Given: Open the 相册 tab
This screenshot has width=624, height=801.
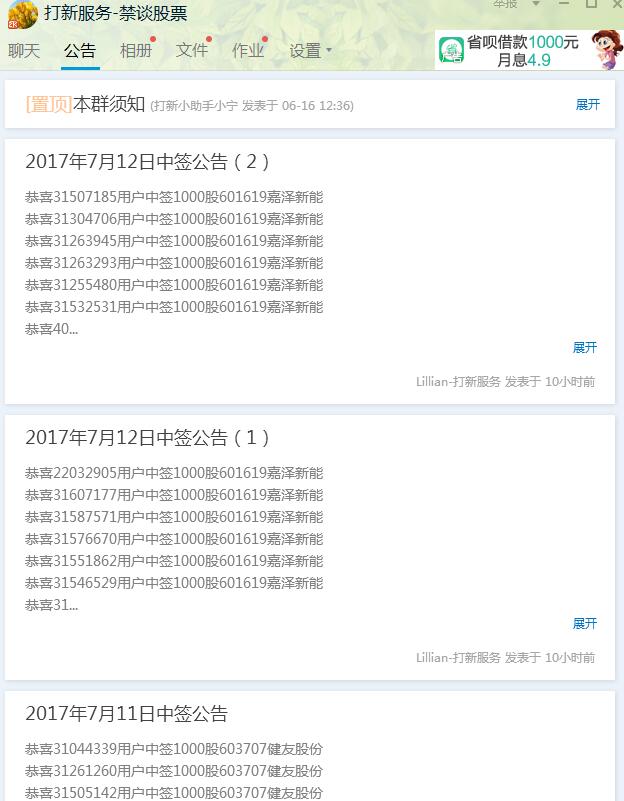Looking at the screenshot, I should pyautogui.click(x=136, y=50).
